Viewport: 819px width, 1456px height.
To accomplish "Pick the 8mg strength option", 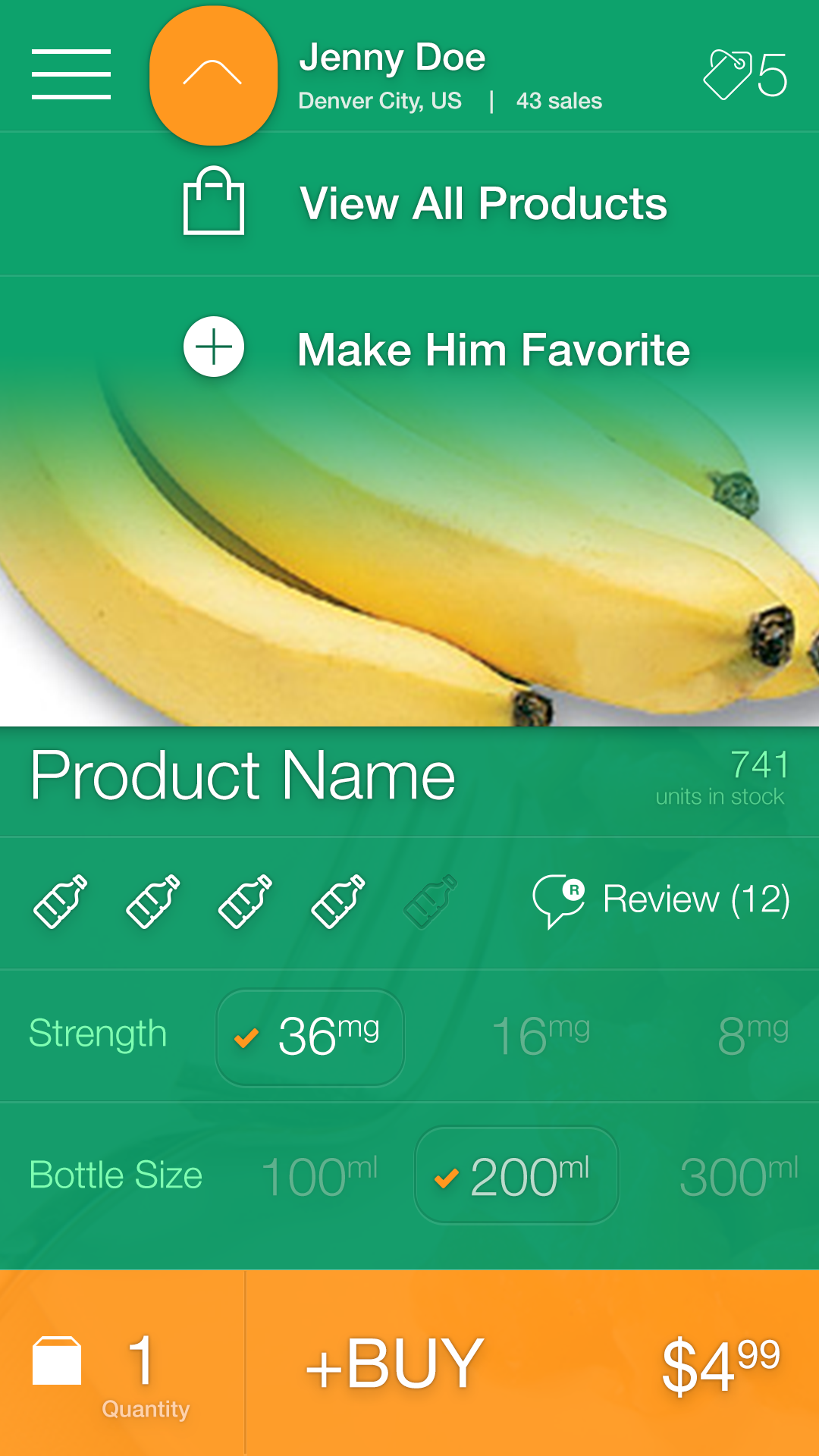I will pyautogui.click(x=753, y=1036).
